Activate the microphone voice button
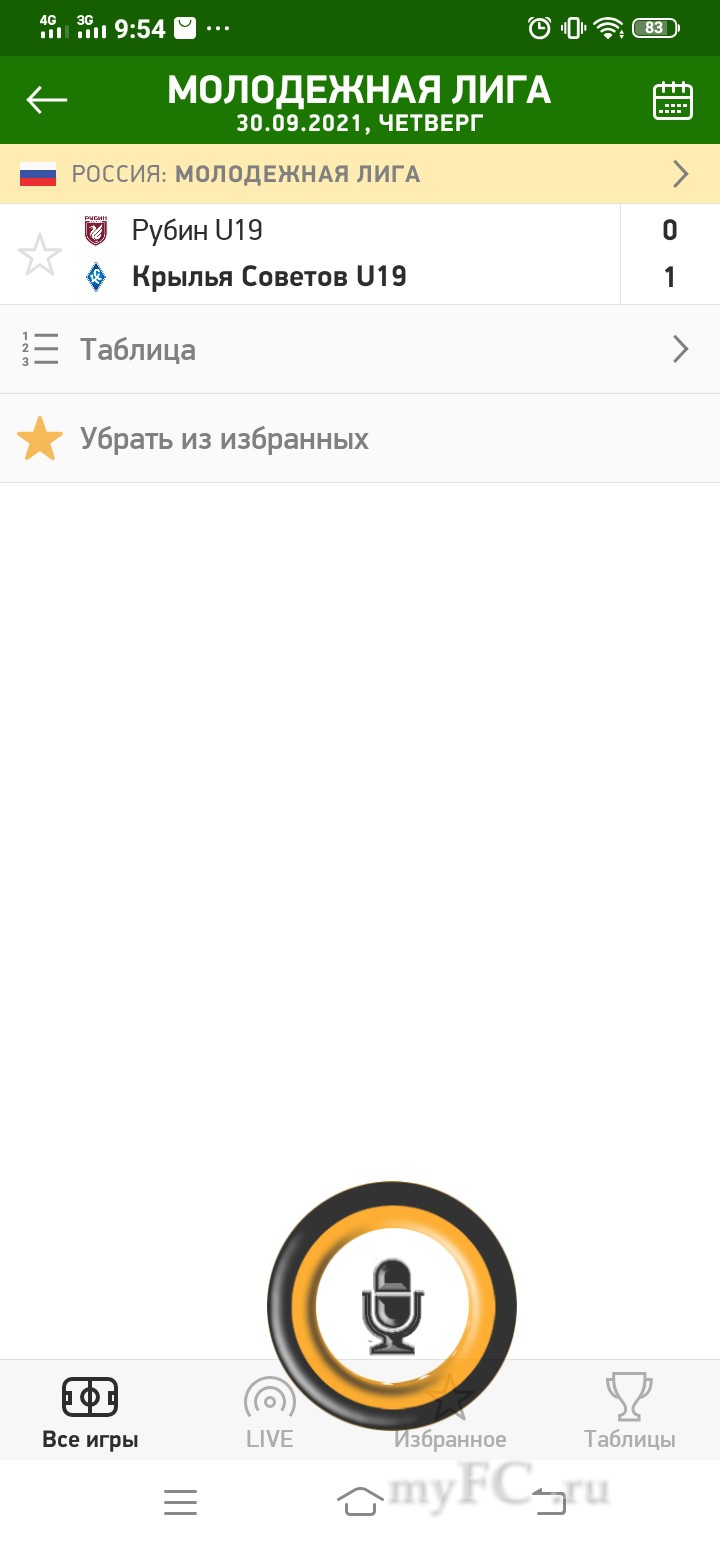720x1544 pixels. coord(392,1306)
